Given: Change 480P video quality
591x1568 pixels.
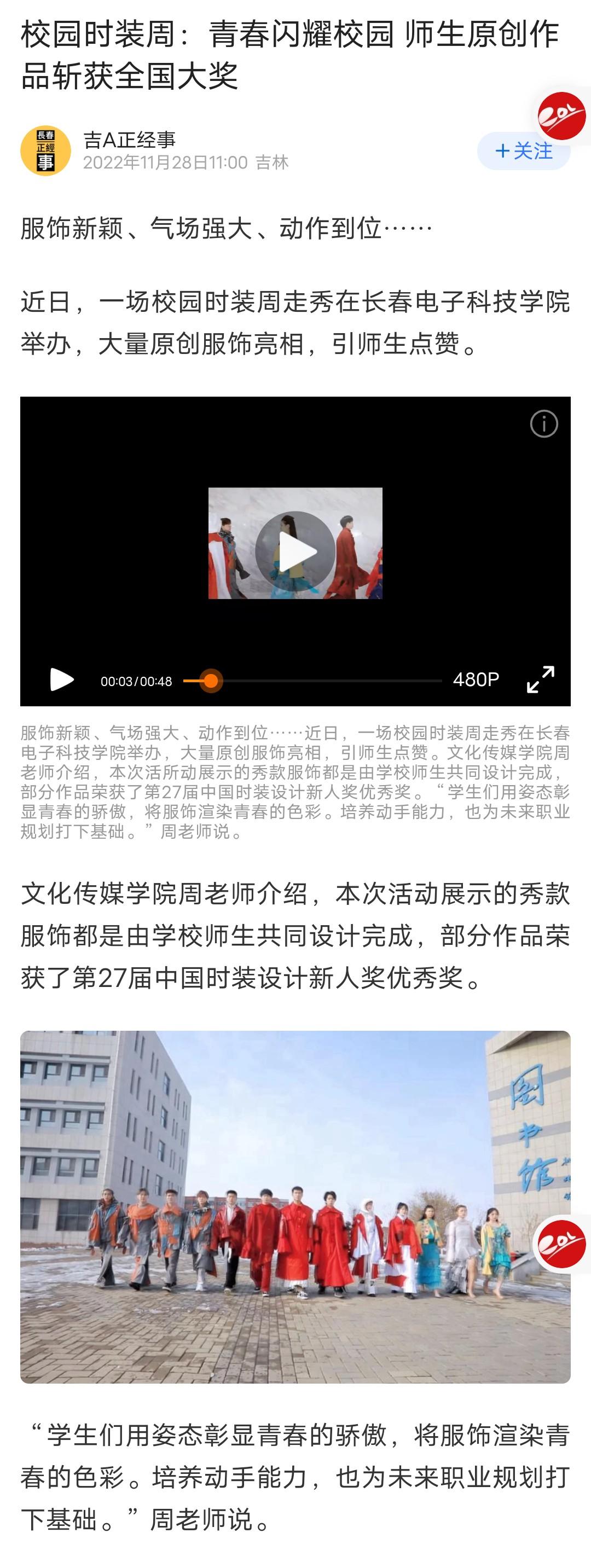Looking at the screenshot, I should (476, 680).
